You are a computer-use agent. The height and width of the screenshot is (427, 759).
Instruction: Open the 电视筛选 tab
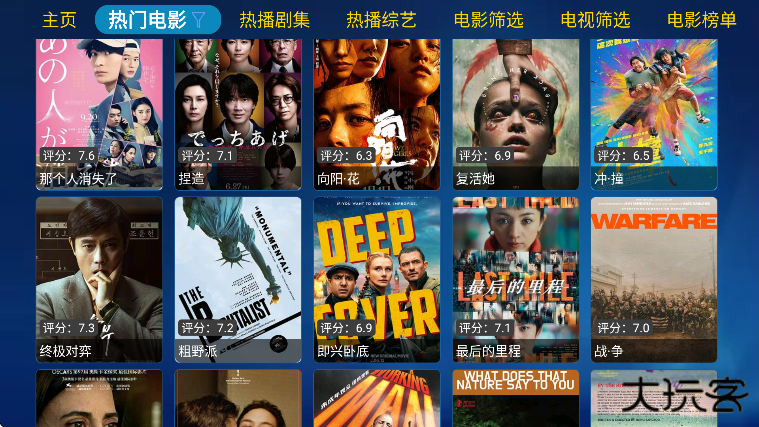[595, 20]
